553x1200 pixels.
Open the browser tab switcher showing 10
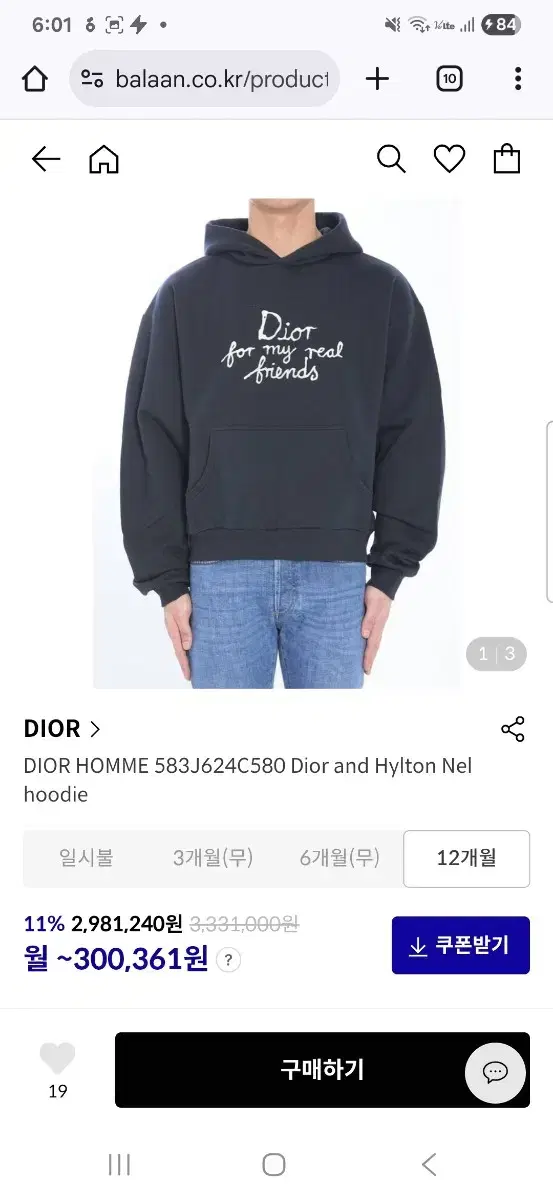coord(449,79)
